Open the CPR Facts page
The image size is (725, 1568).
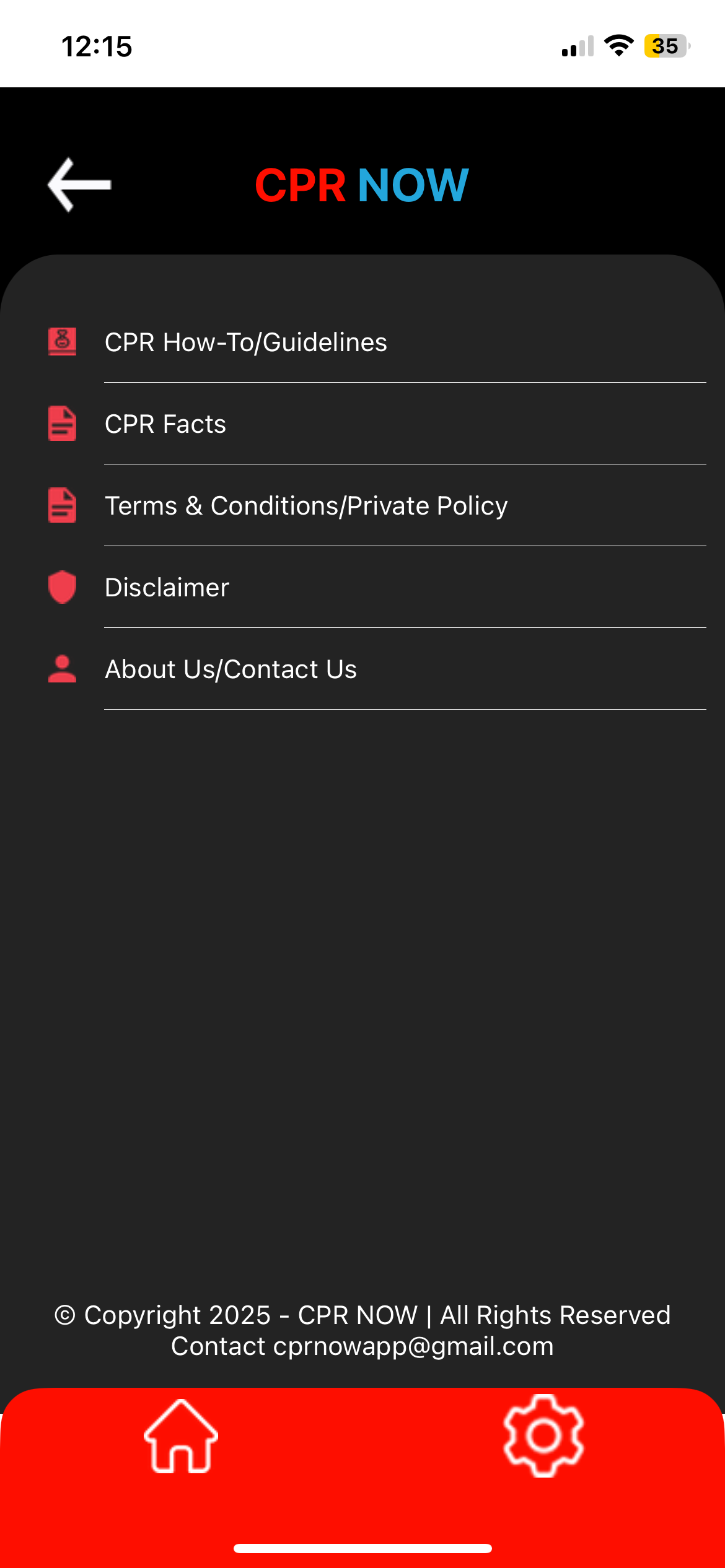pyautogui.click(x=165, y=424)
